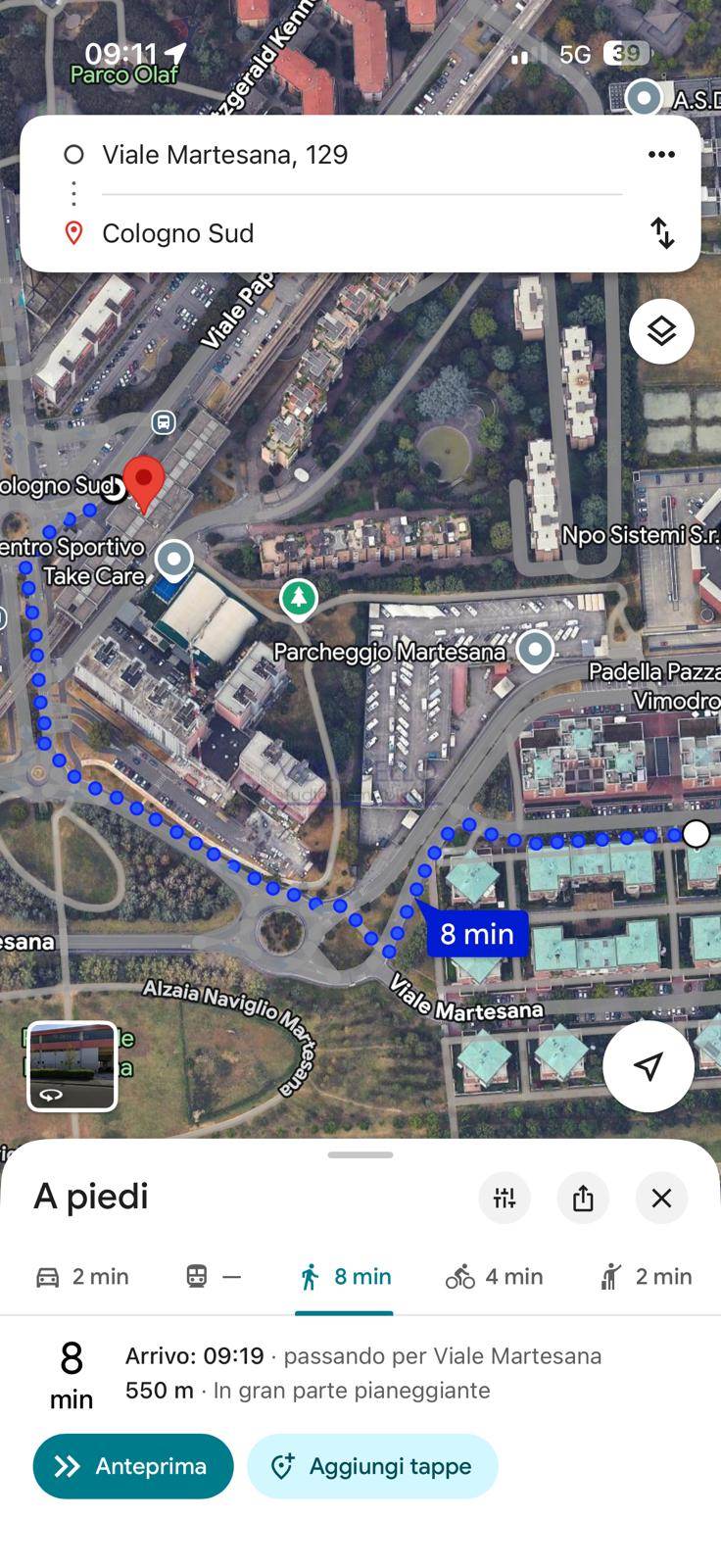721x1568 pixels.
Task: Switch to the ride-hailing tab, 2 min
Action: 645,1276
